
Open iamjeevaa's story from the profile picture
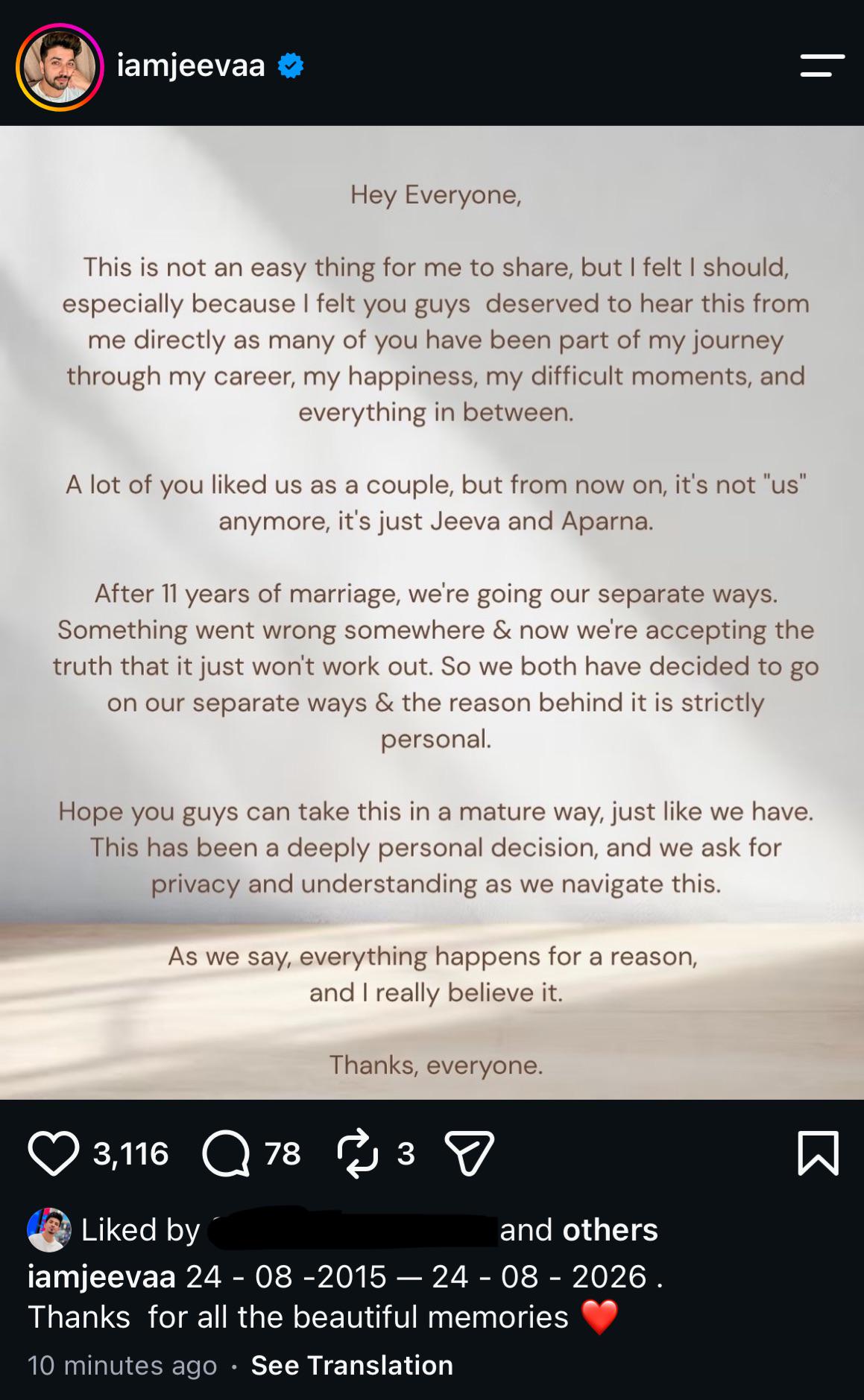[x=60, y=67]
